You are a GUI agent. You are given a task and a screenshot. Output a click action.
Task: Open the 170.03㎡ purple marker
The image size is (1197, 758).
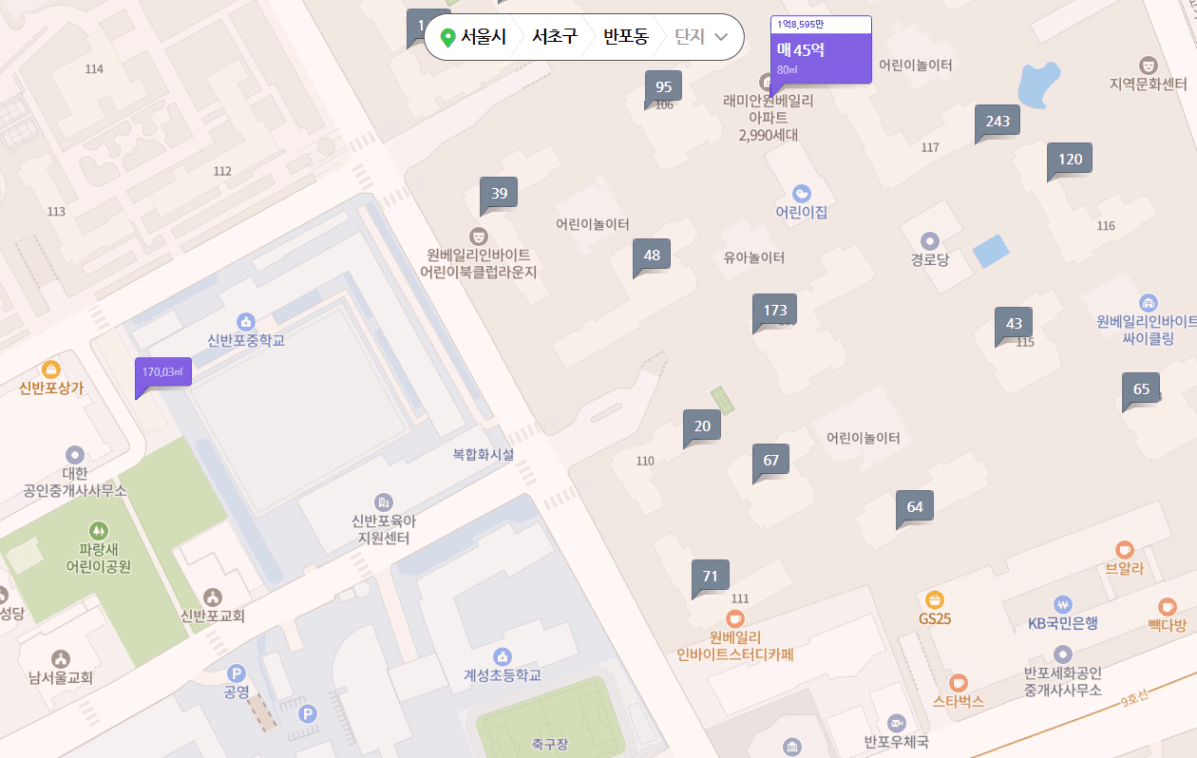pos(164,372)
